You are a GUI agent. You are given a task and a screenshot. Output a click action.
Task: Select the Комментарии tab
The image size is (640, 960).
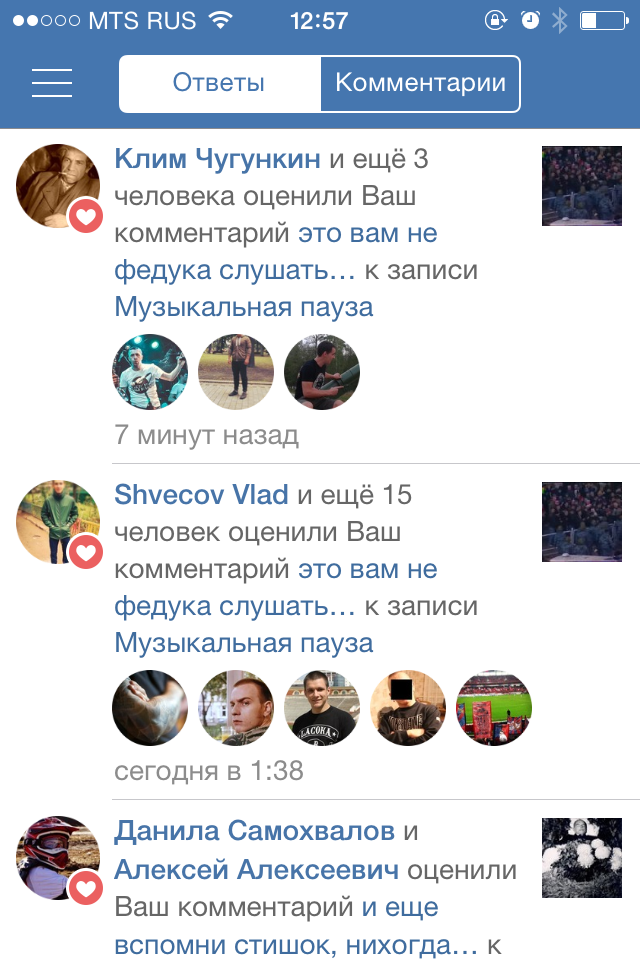(x=420, y=83)
